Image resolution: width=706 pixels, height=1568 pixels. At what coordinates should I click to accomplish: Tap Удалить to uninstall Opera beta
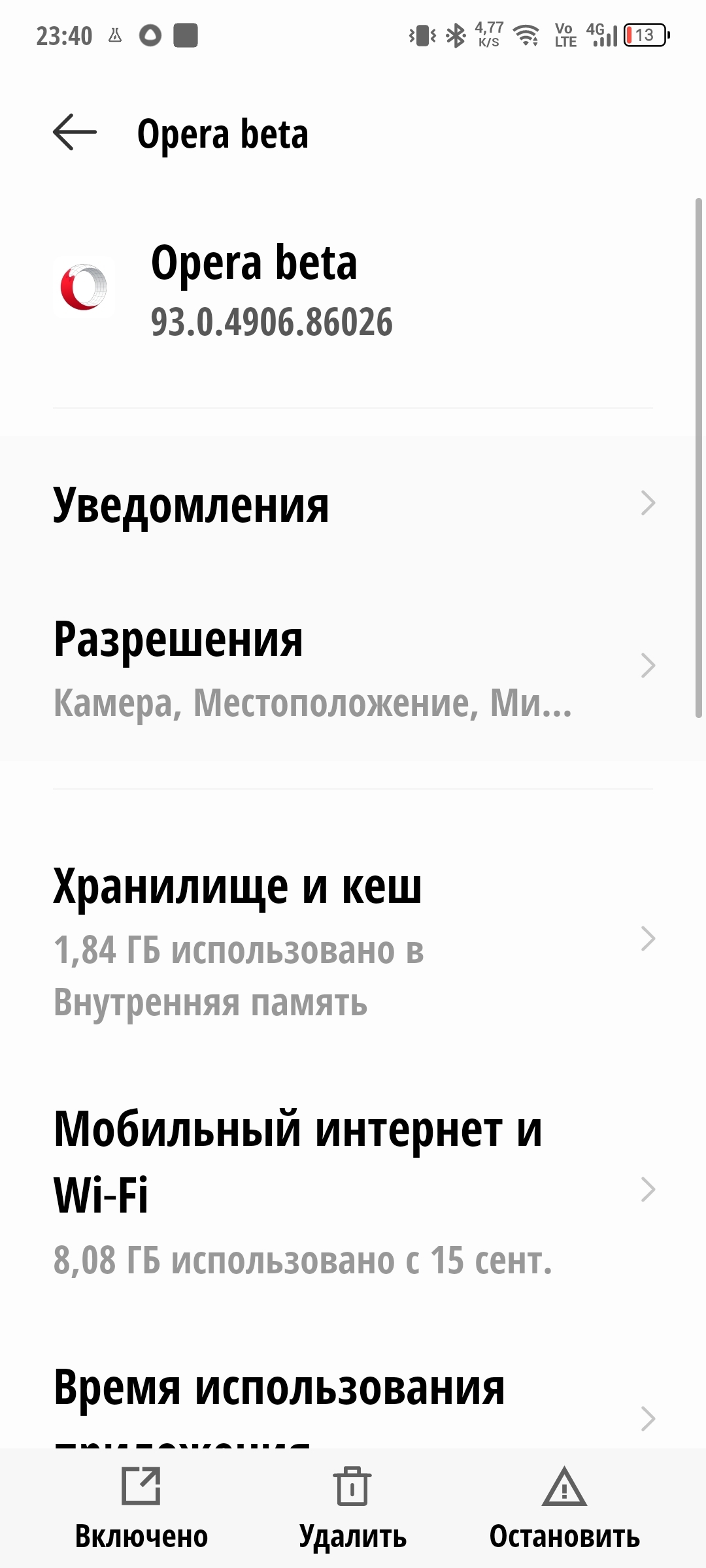[352, 1509]
